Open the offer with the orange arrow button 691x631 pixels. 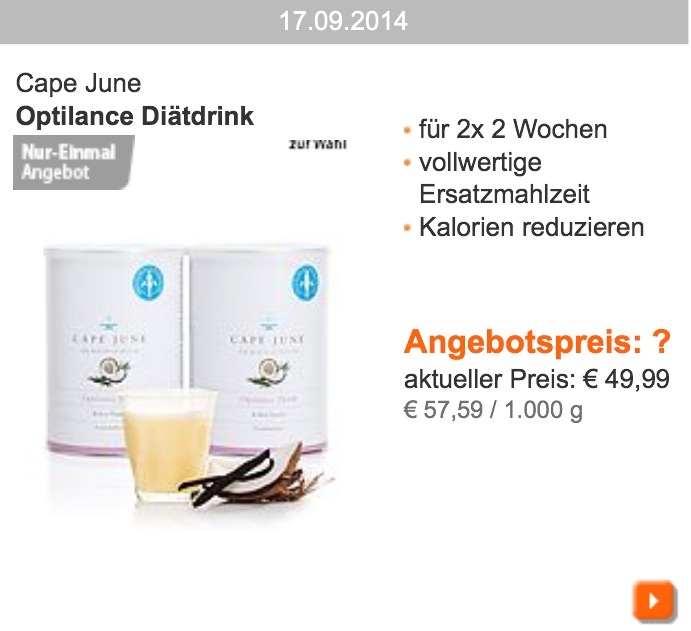pyautogui.click(x=655, y=601)
